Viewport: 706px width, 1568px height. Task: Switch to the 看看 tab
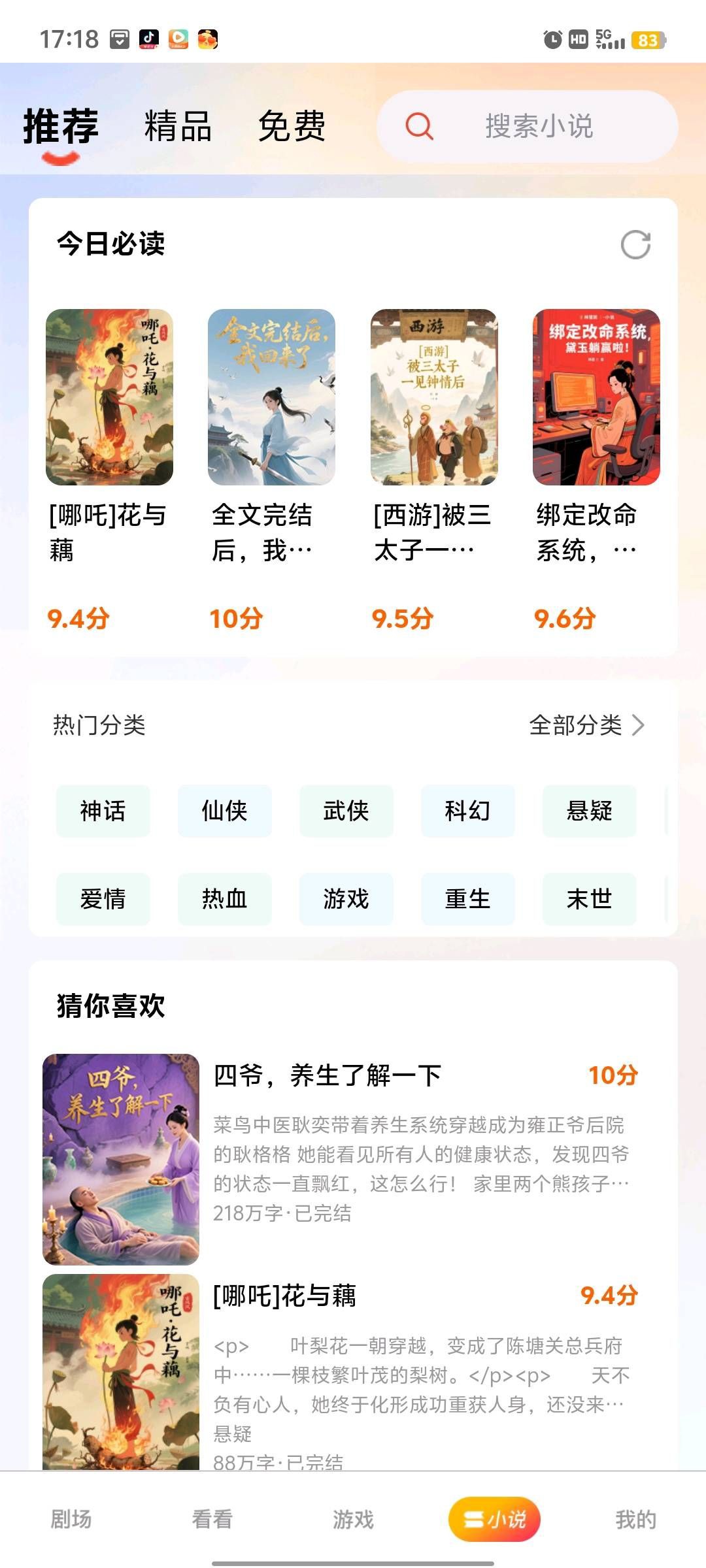click(212, 1519)
